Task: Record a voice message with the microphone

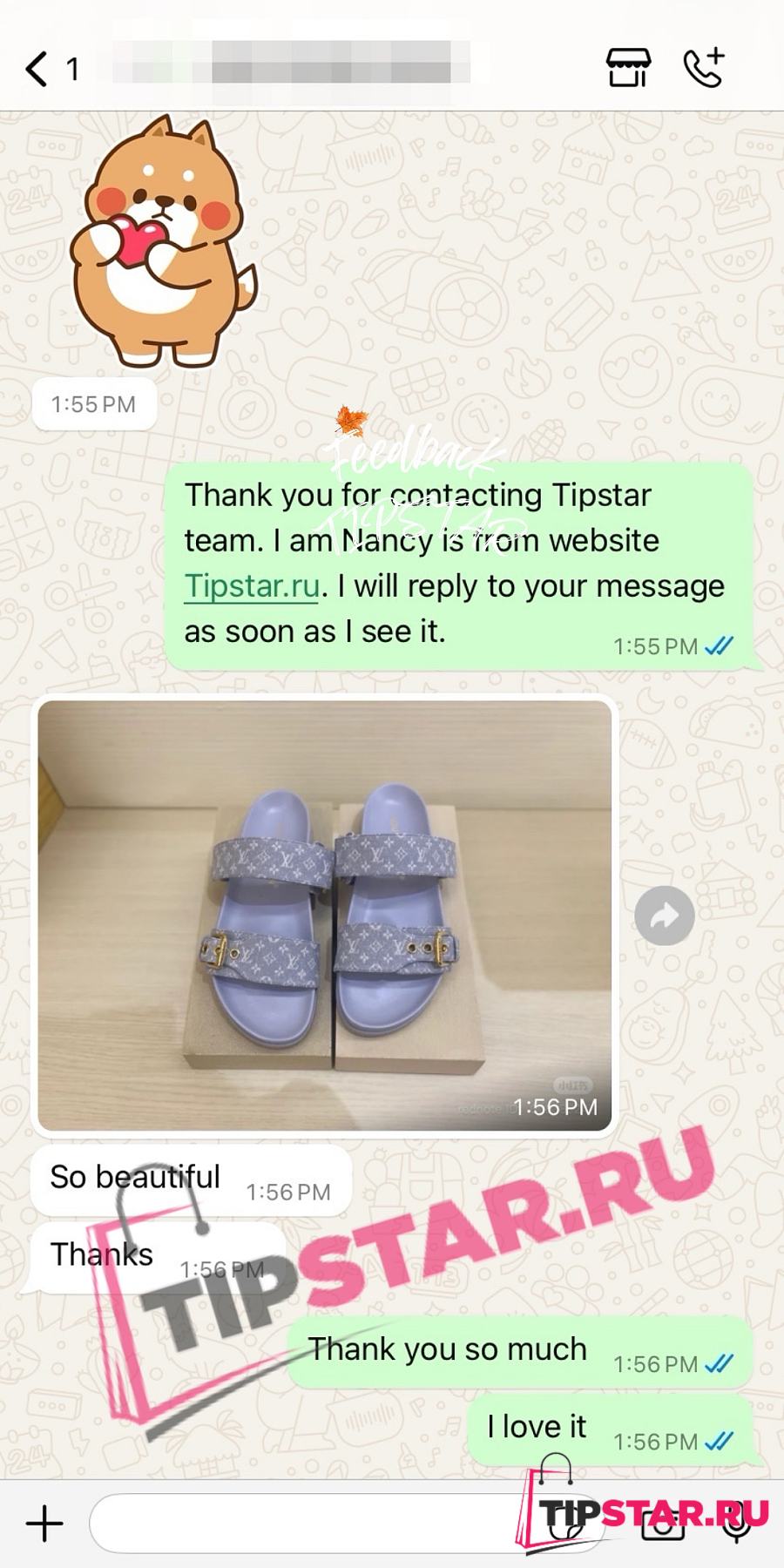Action: pyautogui.click(x=736, y=1522)
